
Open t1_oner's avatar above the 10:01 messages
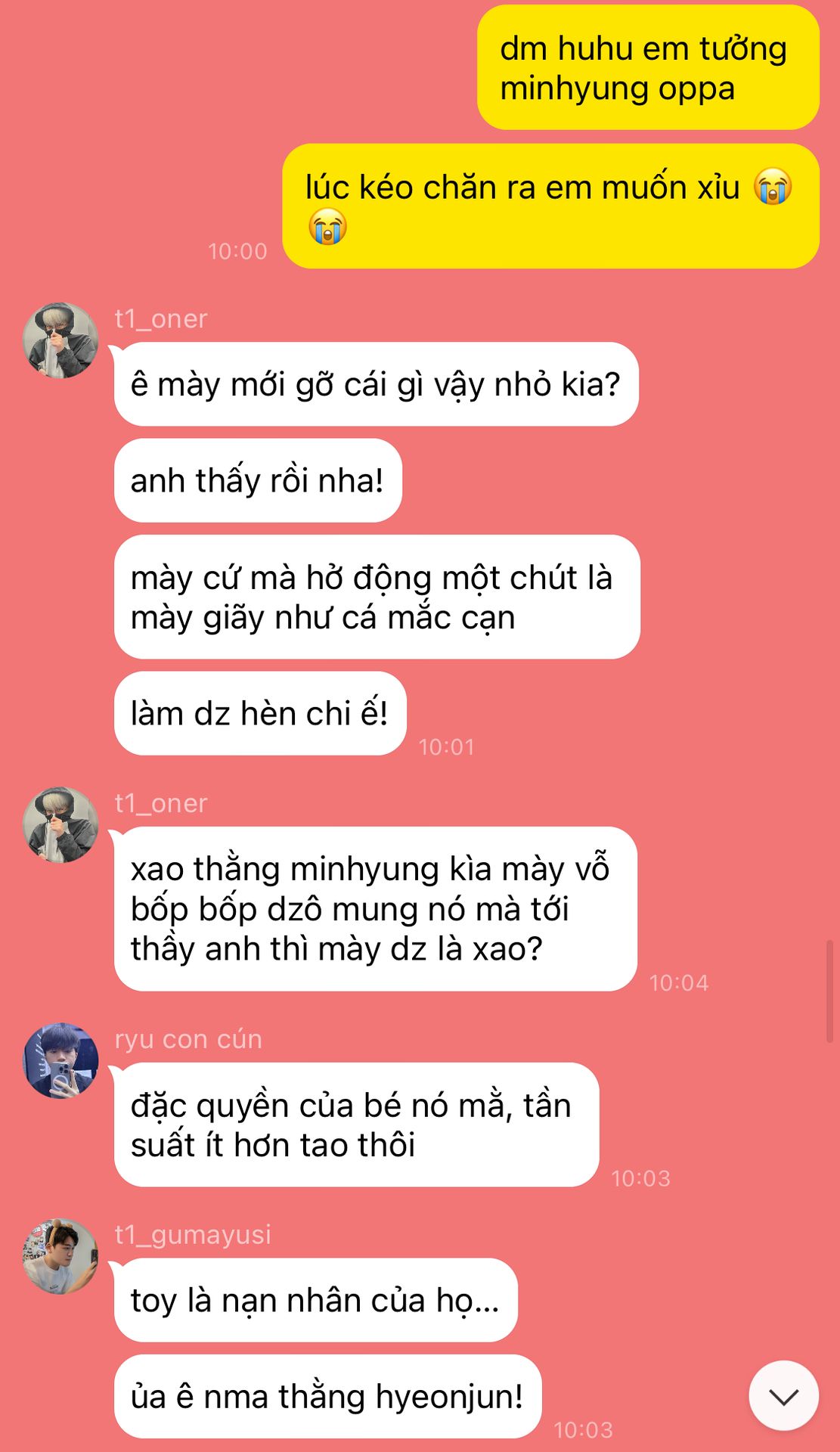pyautogui.click(x=61, y=340)
